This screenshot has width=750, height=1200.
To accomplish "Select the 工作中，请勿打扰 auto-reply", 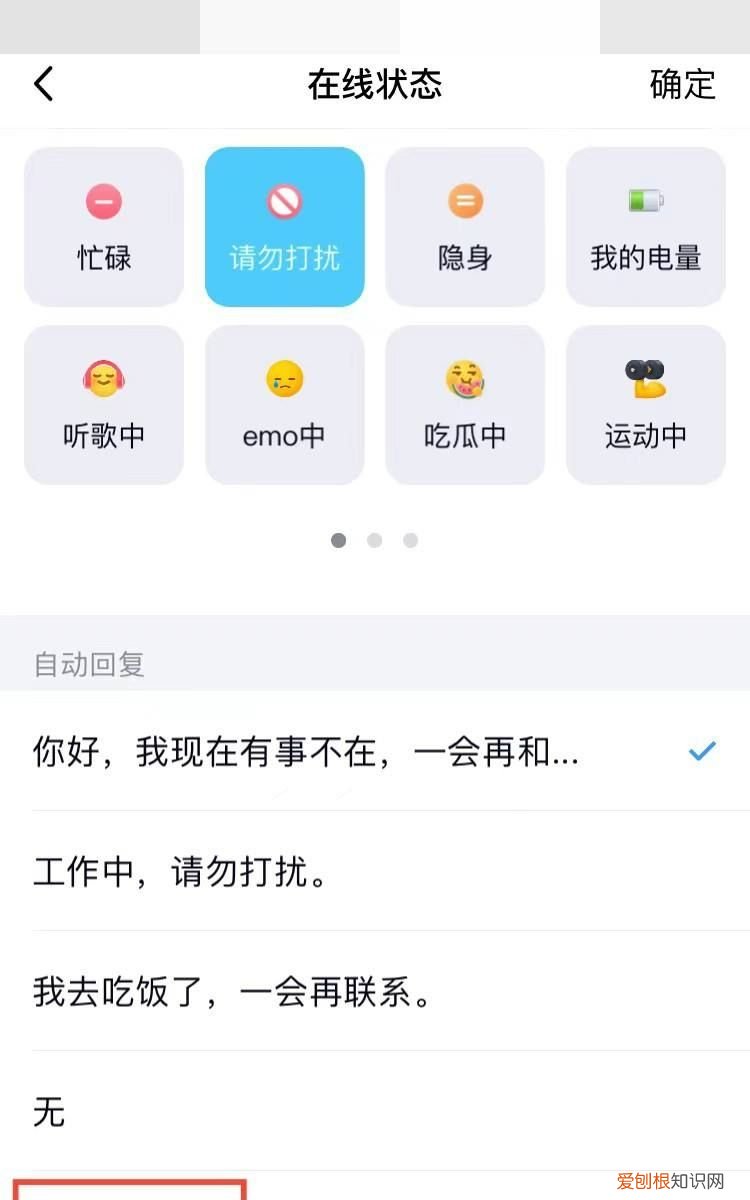I will point(375,873).
